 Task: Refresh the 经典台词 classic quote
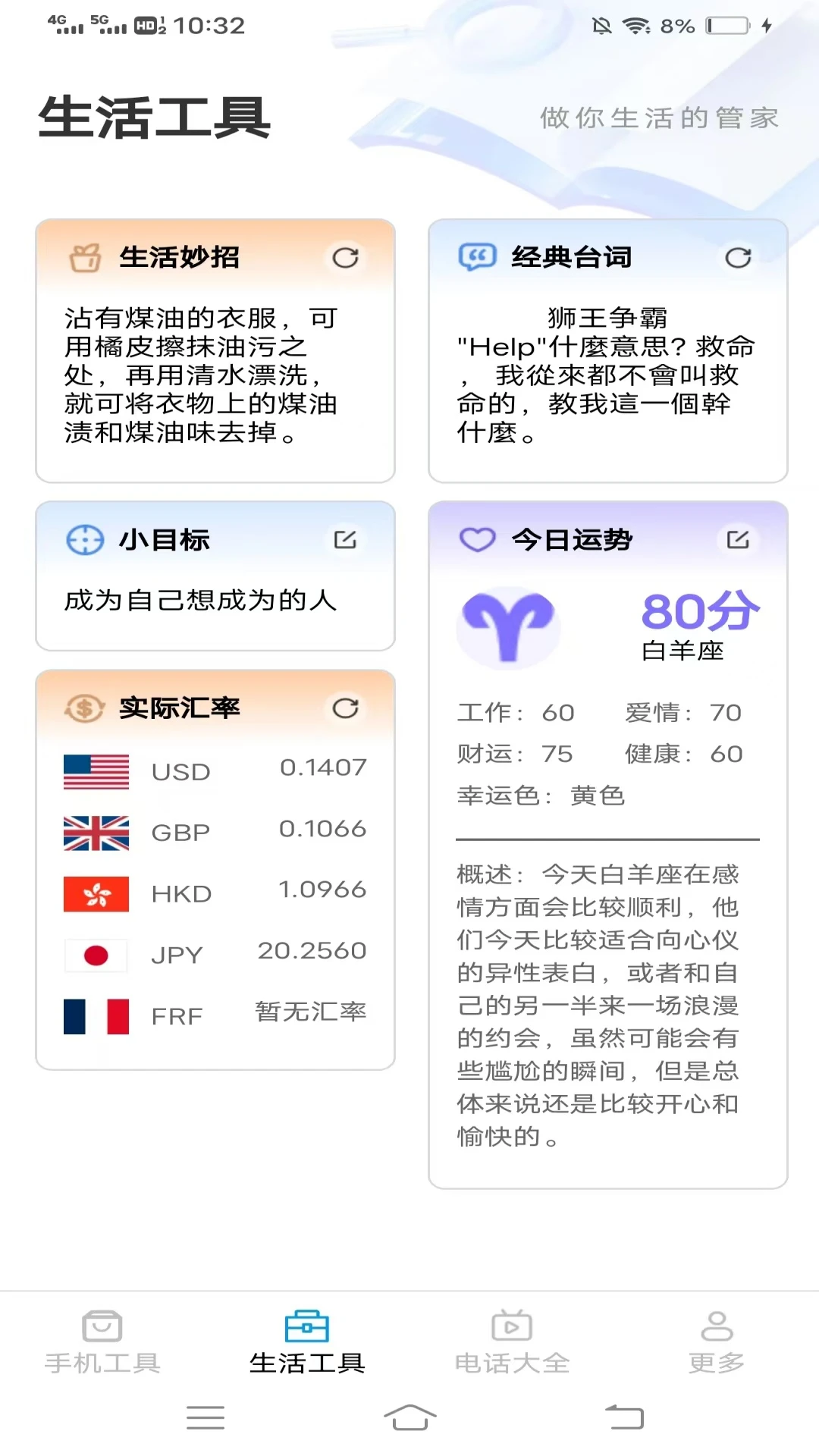[737, 258]
